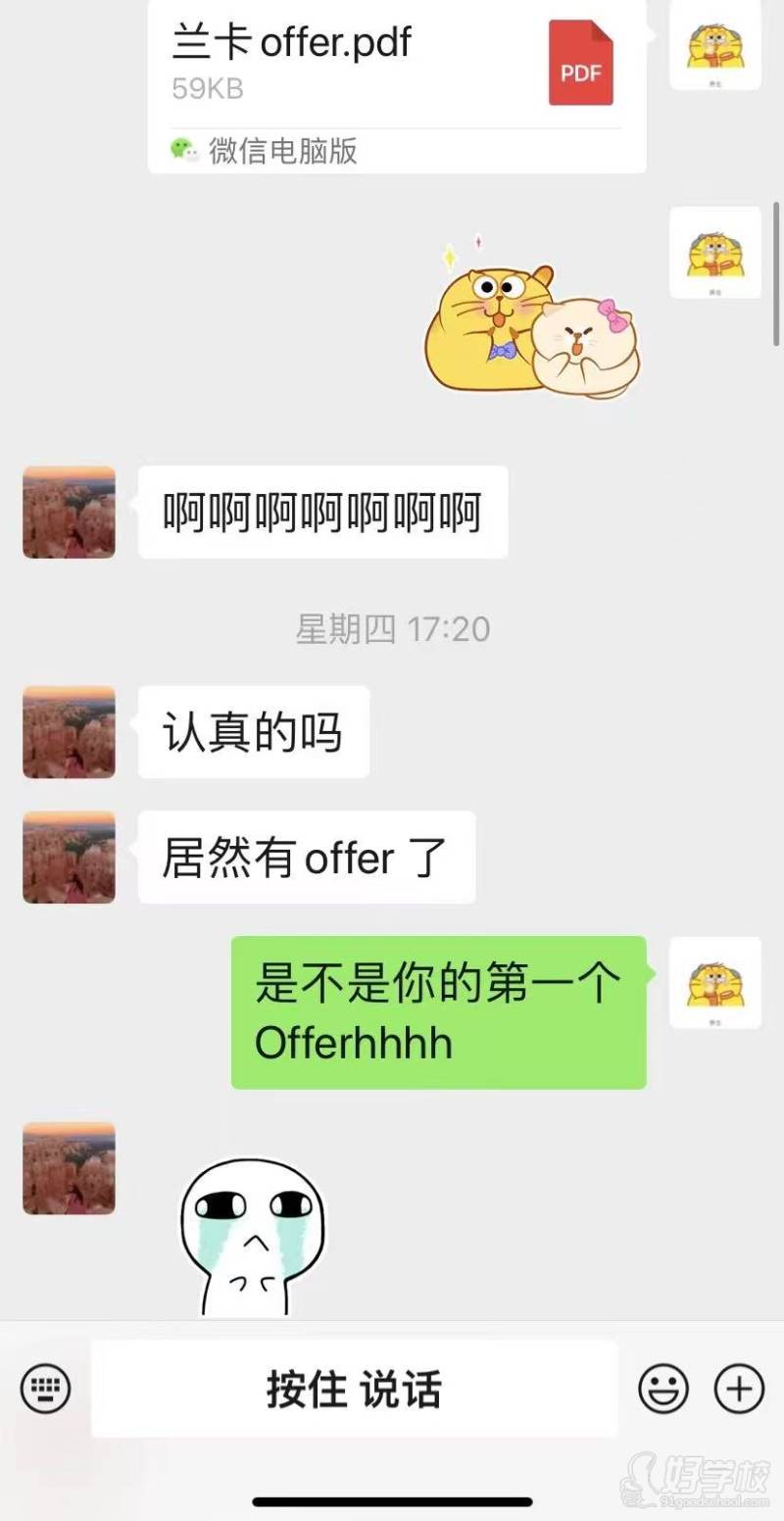Open the plus attachments menu
Viewport: 784px width, 1521px height.
pyautogui.click(x=738, y=1388)
